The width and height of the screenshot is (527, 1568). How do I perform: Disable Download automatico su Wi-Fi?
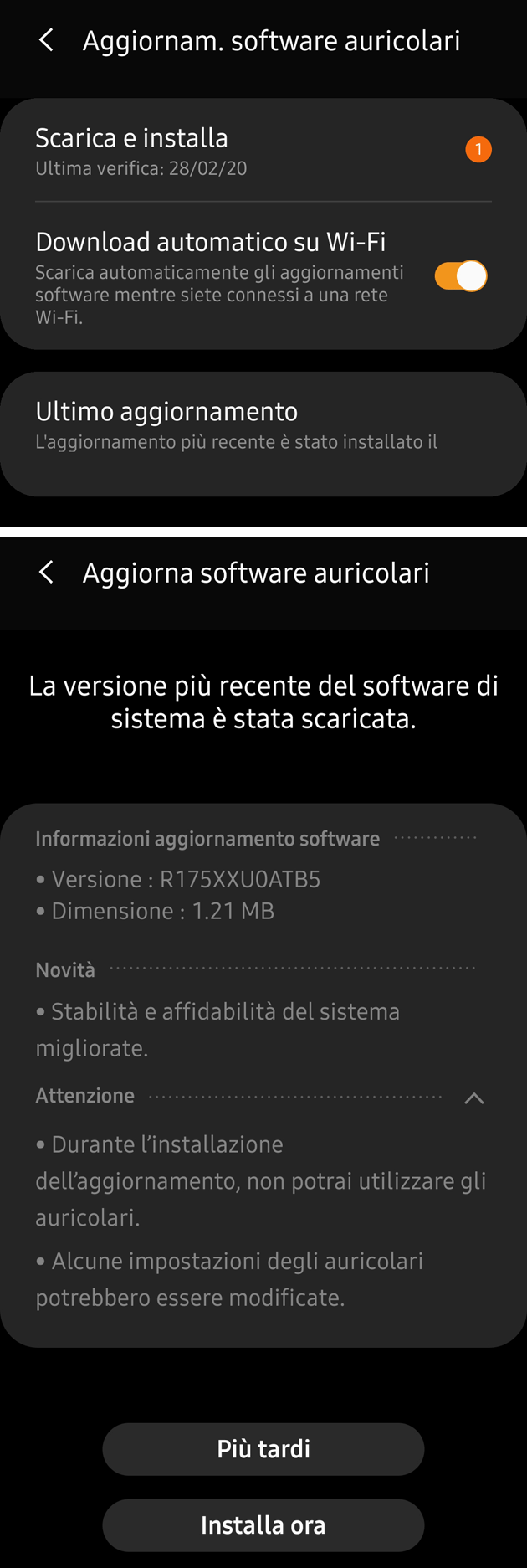(460, 276)
